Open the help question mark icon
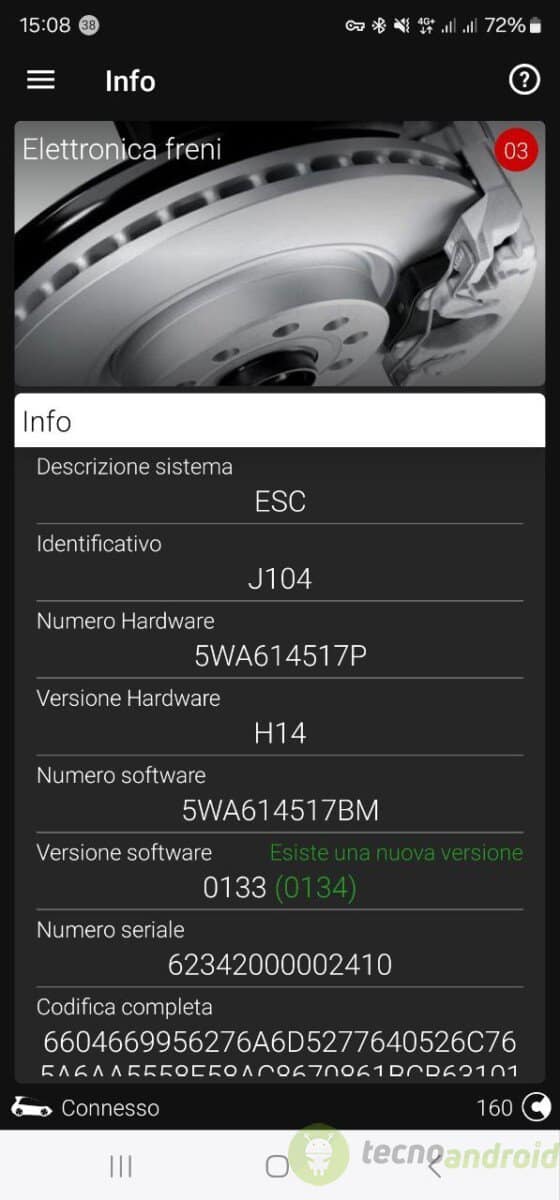The image size is (560, 1200). 524,80
